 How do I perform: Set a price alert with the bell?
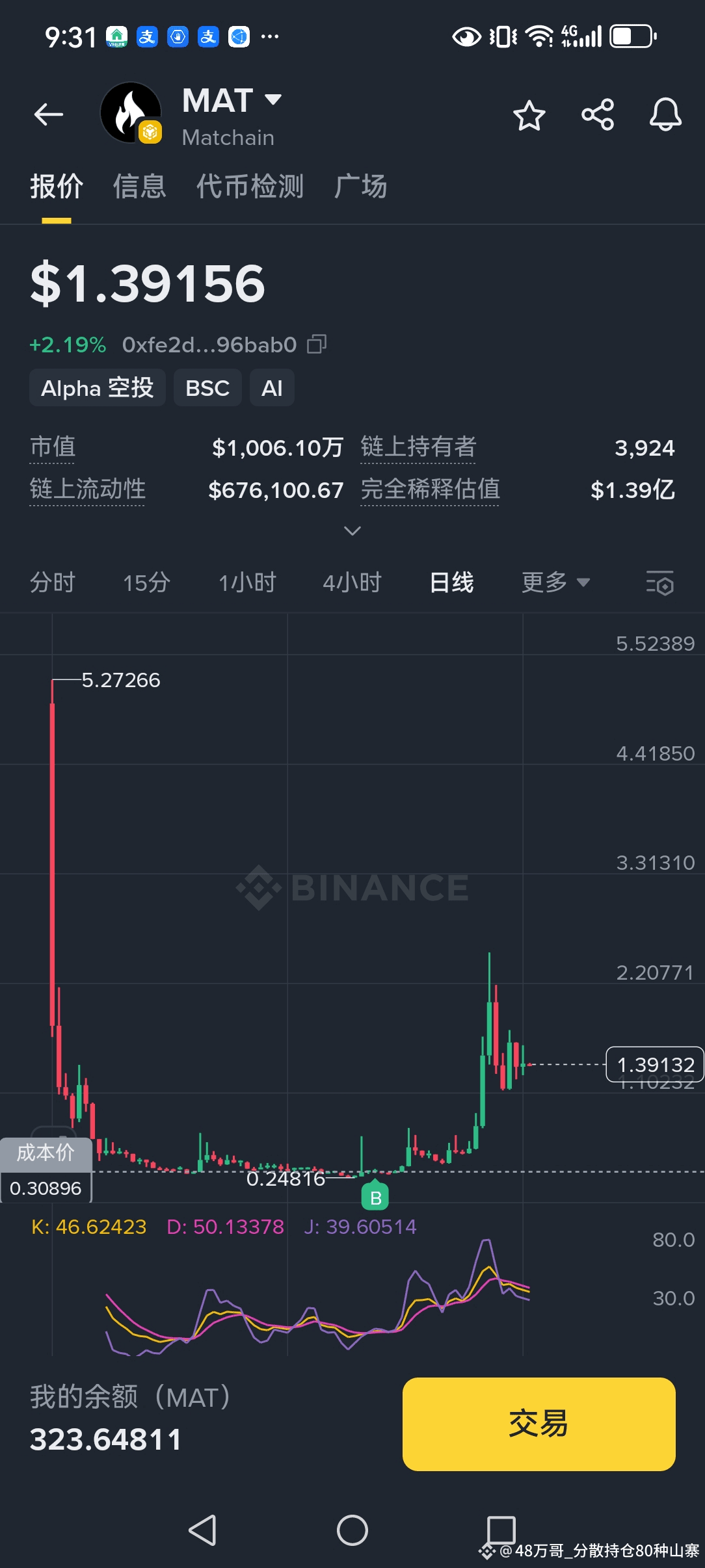[665, 115]
